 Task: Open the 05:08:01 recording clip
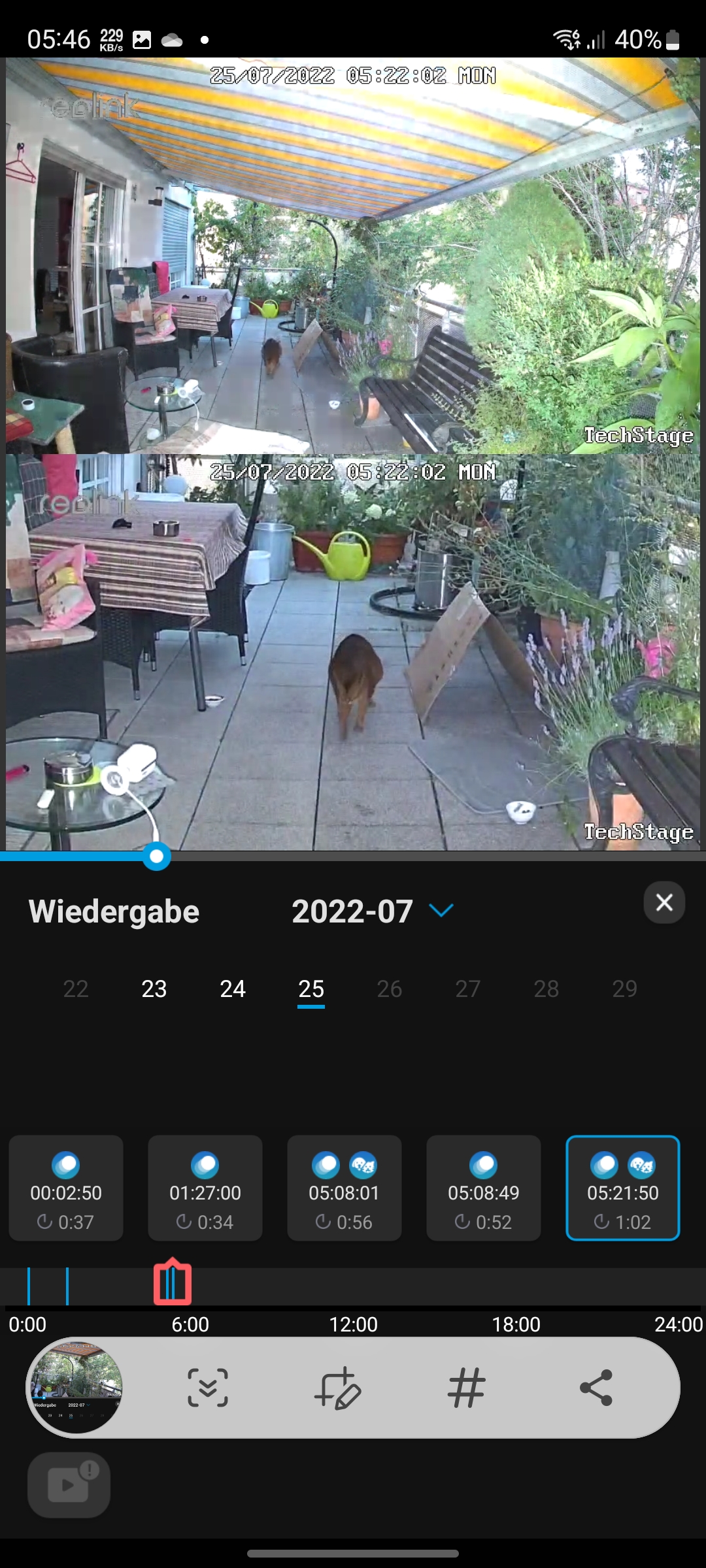click(x=345, y=1188)
